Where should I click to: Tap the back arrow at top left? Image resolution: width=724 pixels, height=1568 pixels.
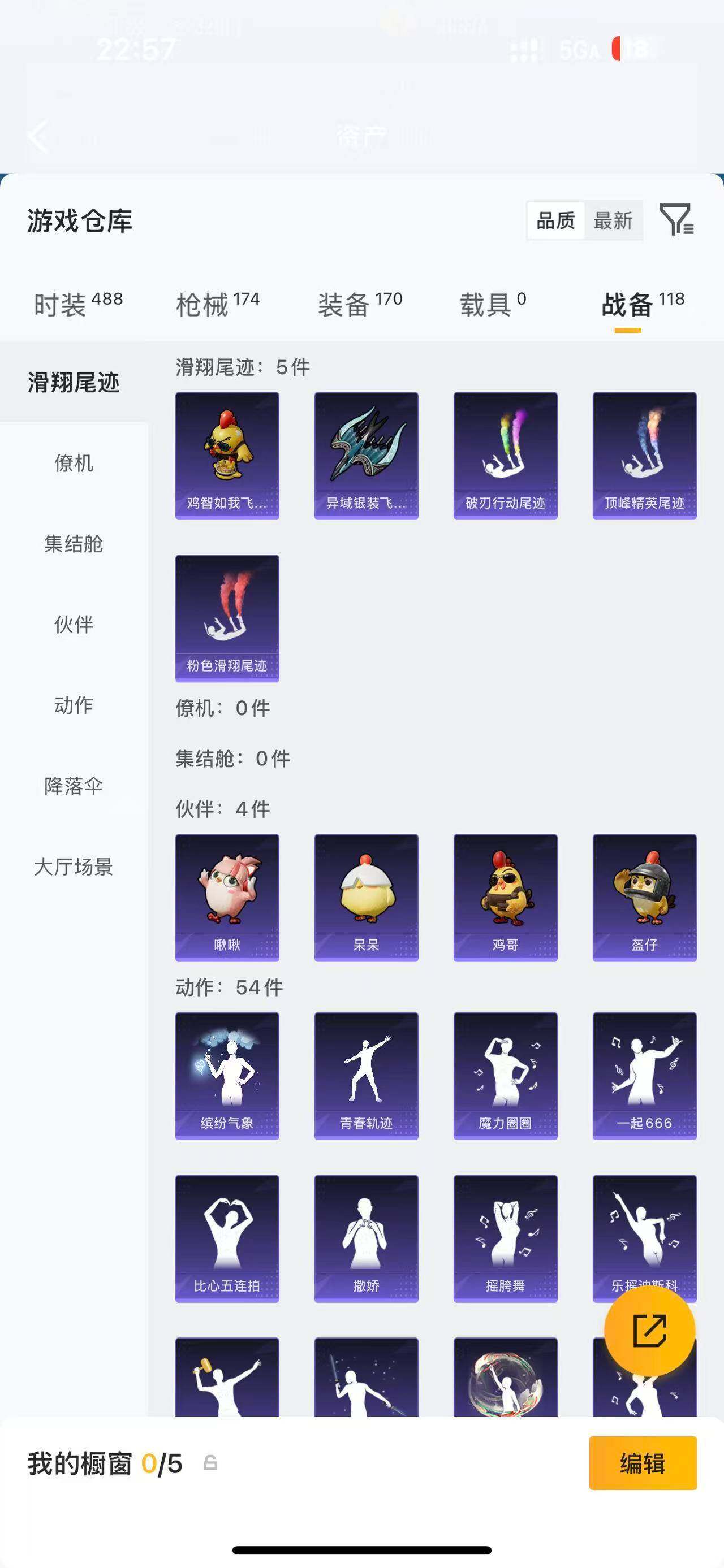[x=39, y=137]
